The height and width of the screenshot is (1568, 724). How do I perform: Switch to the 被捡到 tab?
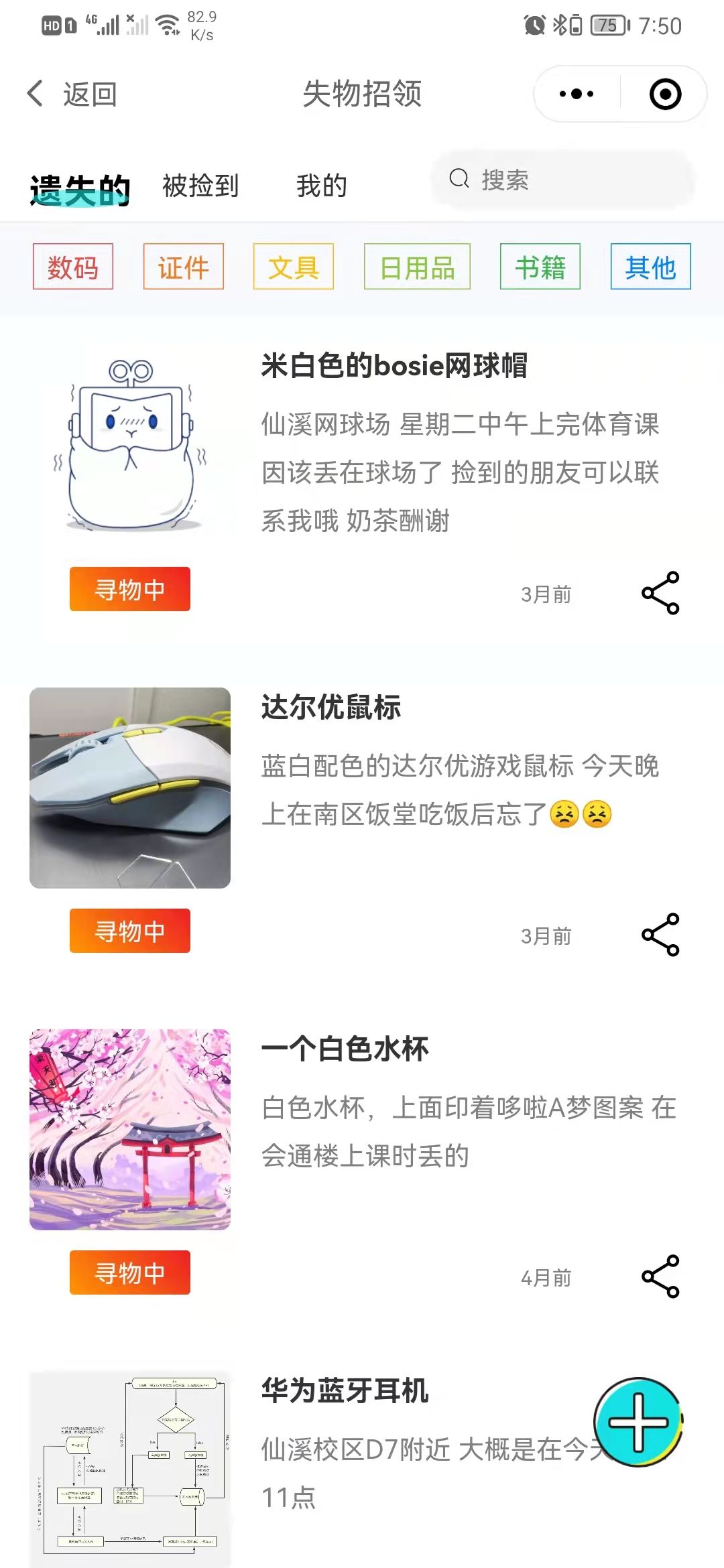(200, 186)
